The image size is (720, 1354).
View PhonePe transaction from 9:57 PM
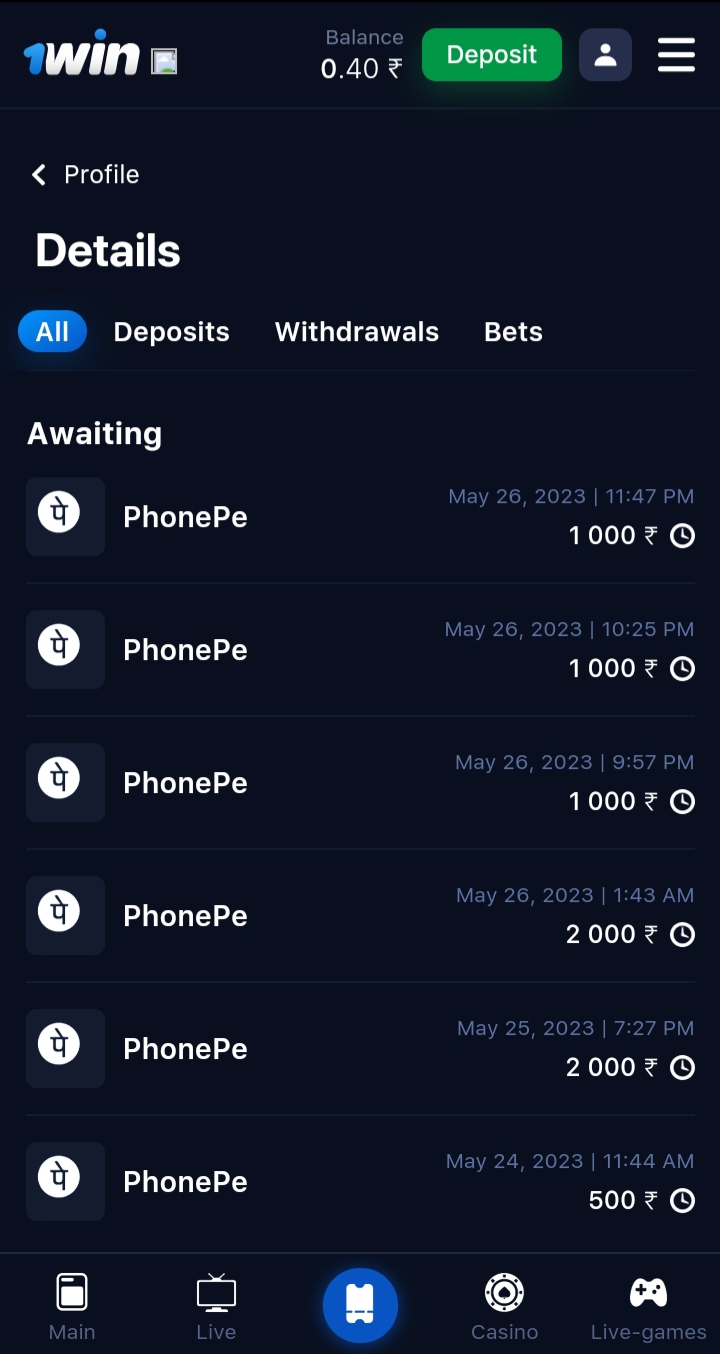(x=360, y=783)
